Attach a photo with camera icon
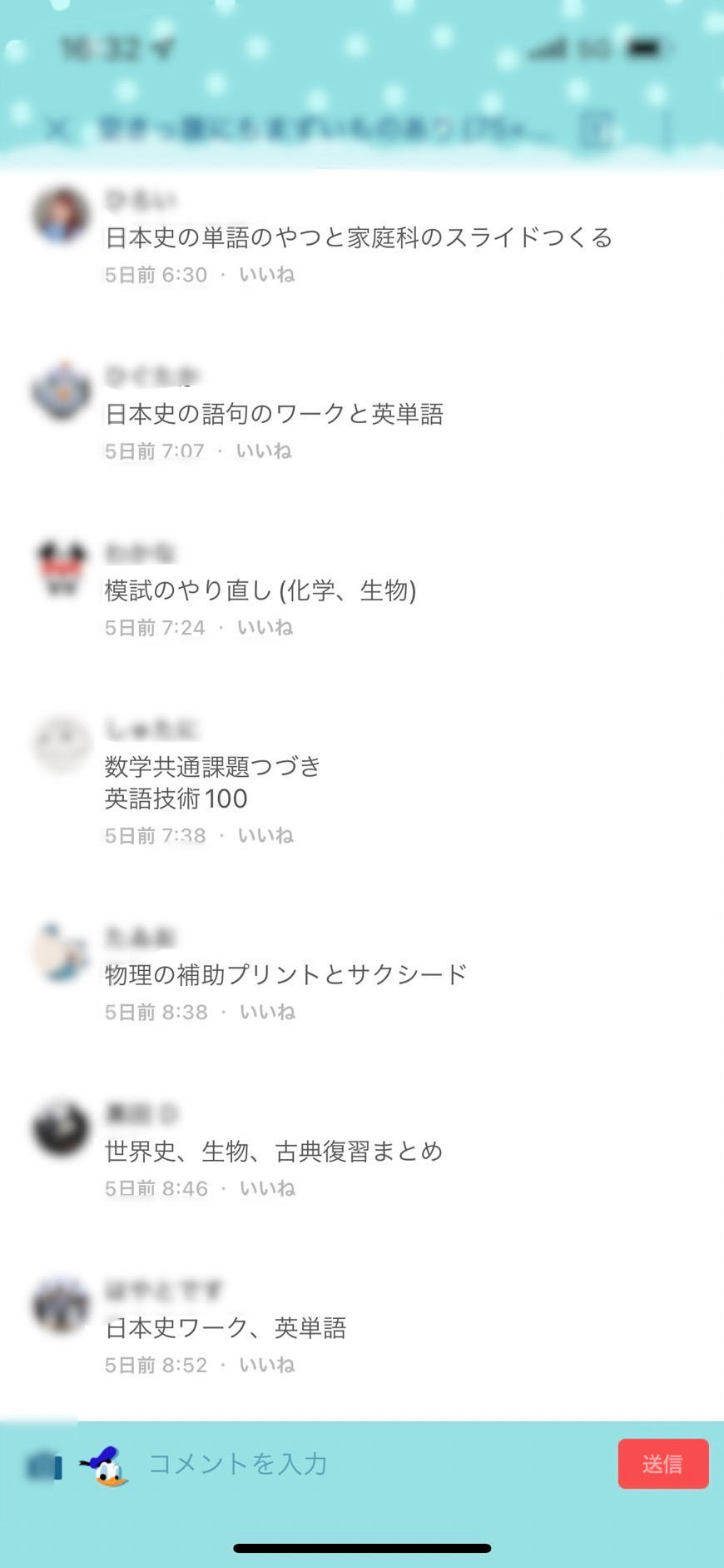Viewport: 724px width, 1568px height. pyautogui.click(x=43, y=1466)
